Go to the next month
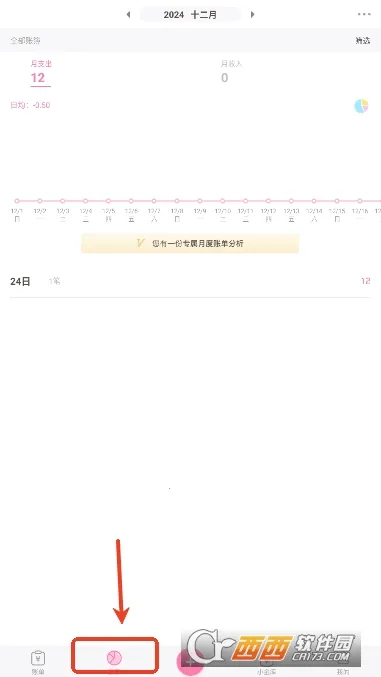 [252, 15]
